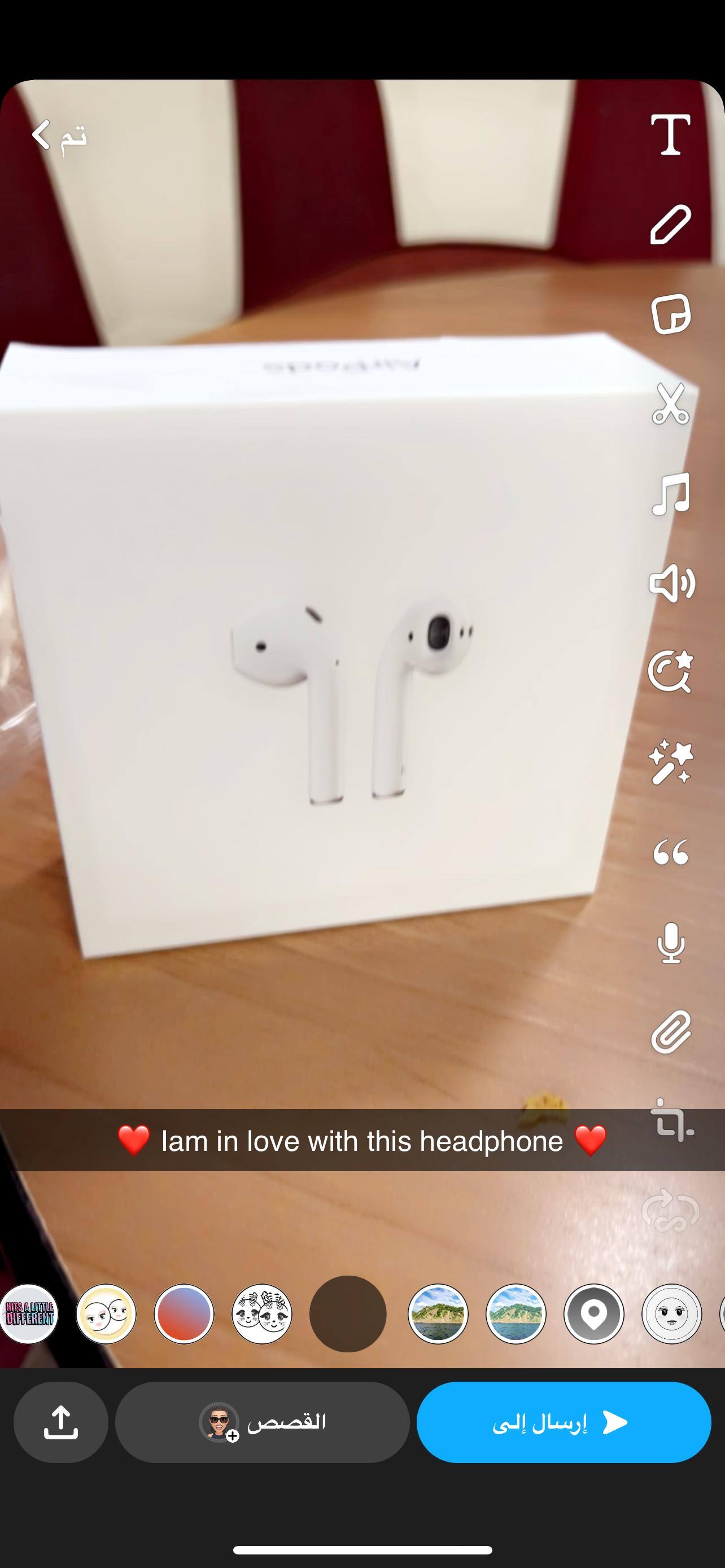Choose the location pin filter
The image size is (725, 1568).
pos(593,1313)
